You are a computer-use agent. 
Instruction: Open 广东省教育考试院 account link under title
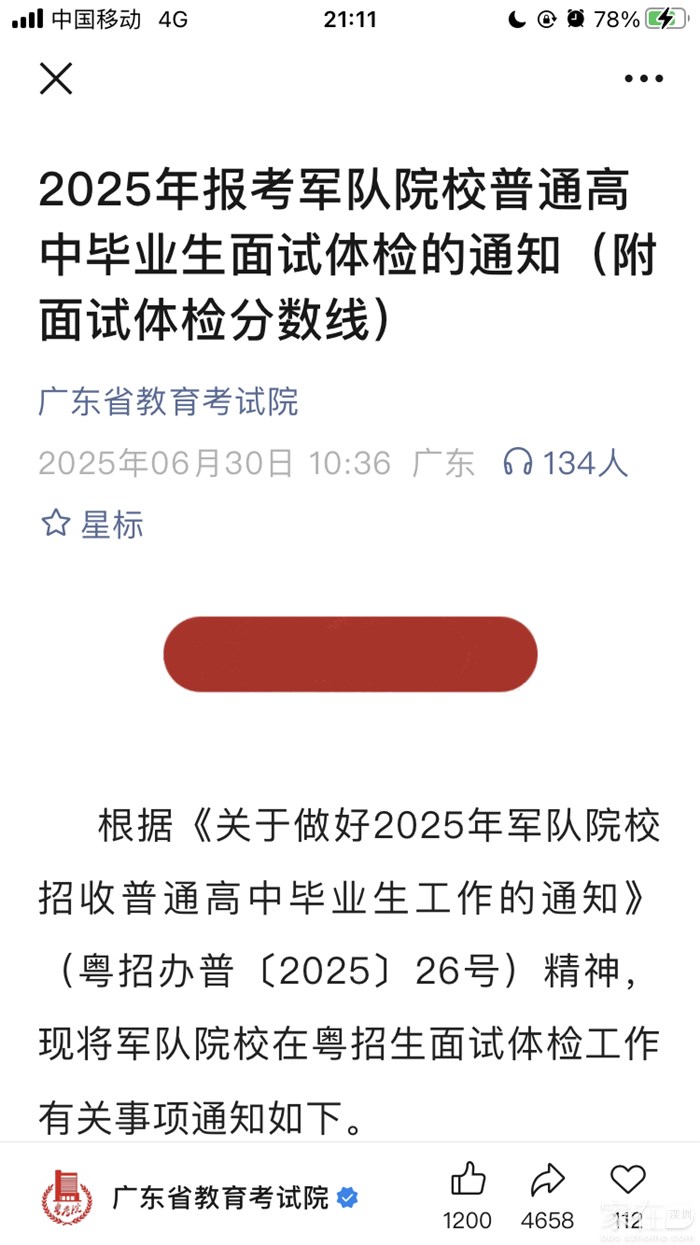[168, 402]
